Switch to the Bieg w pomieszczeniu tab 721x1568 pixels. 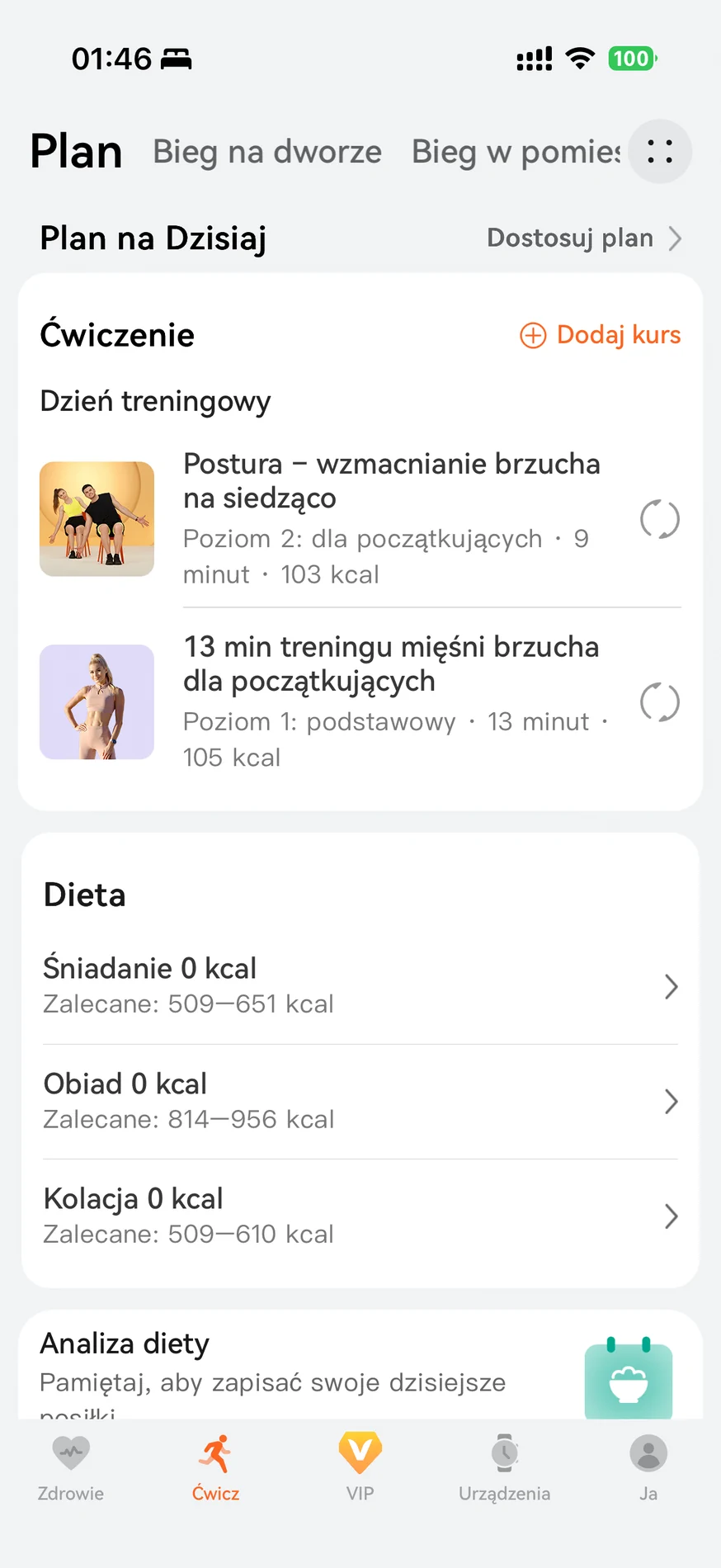(x=516, y=152)
